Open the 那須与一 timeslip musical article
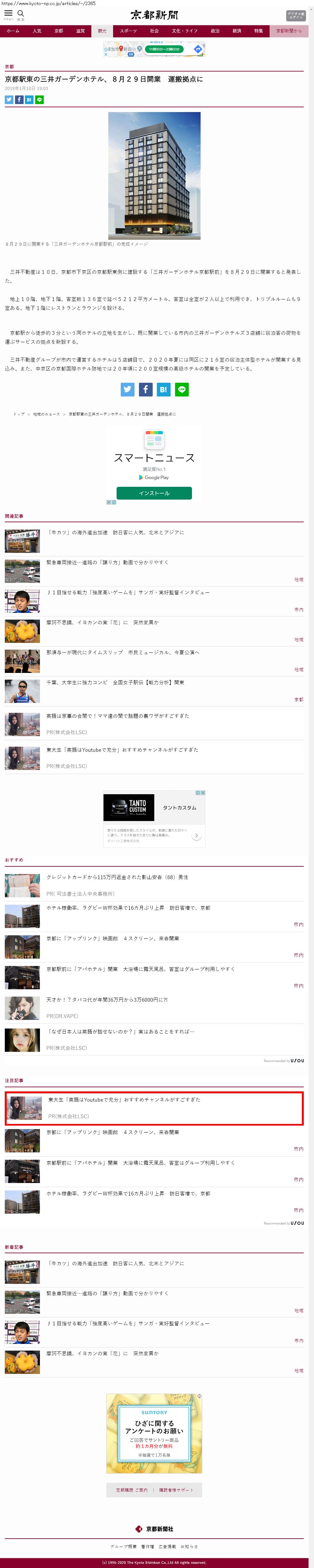This screenshot has width=314, height=1568. 122,652
